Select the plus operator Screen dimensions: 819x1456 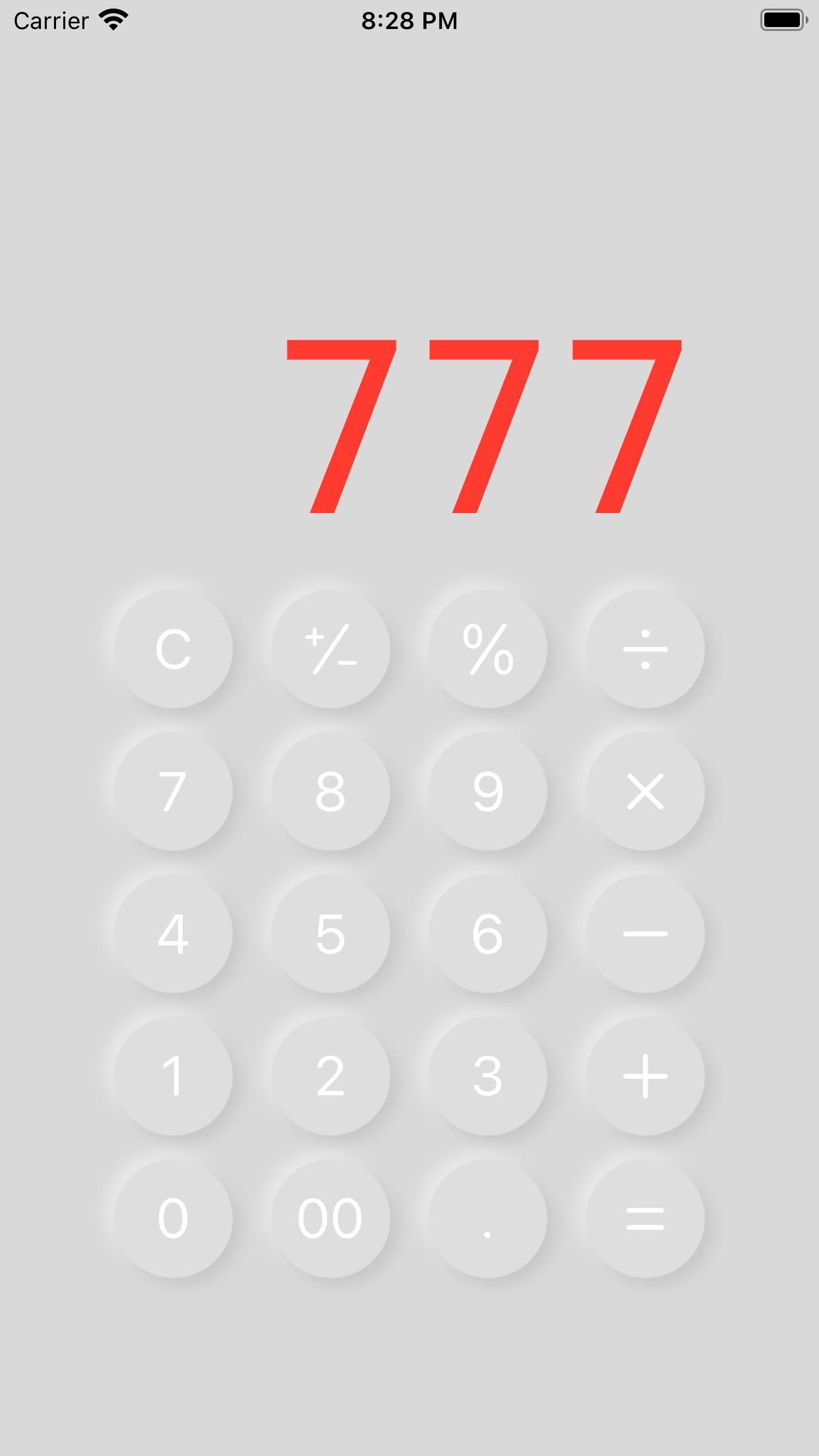click(646, 1076)
